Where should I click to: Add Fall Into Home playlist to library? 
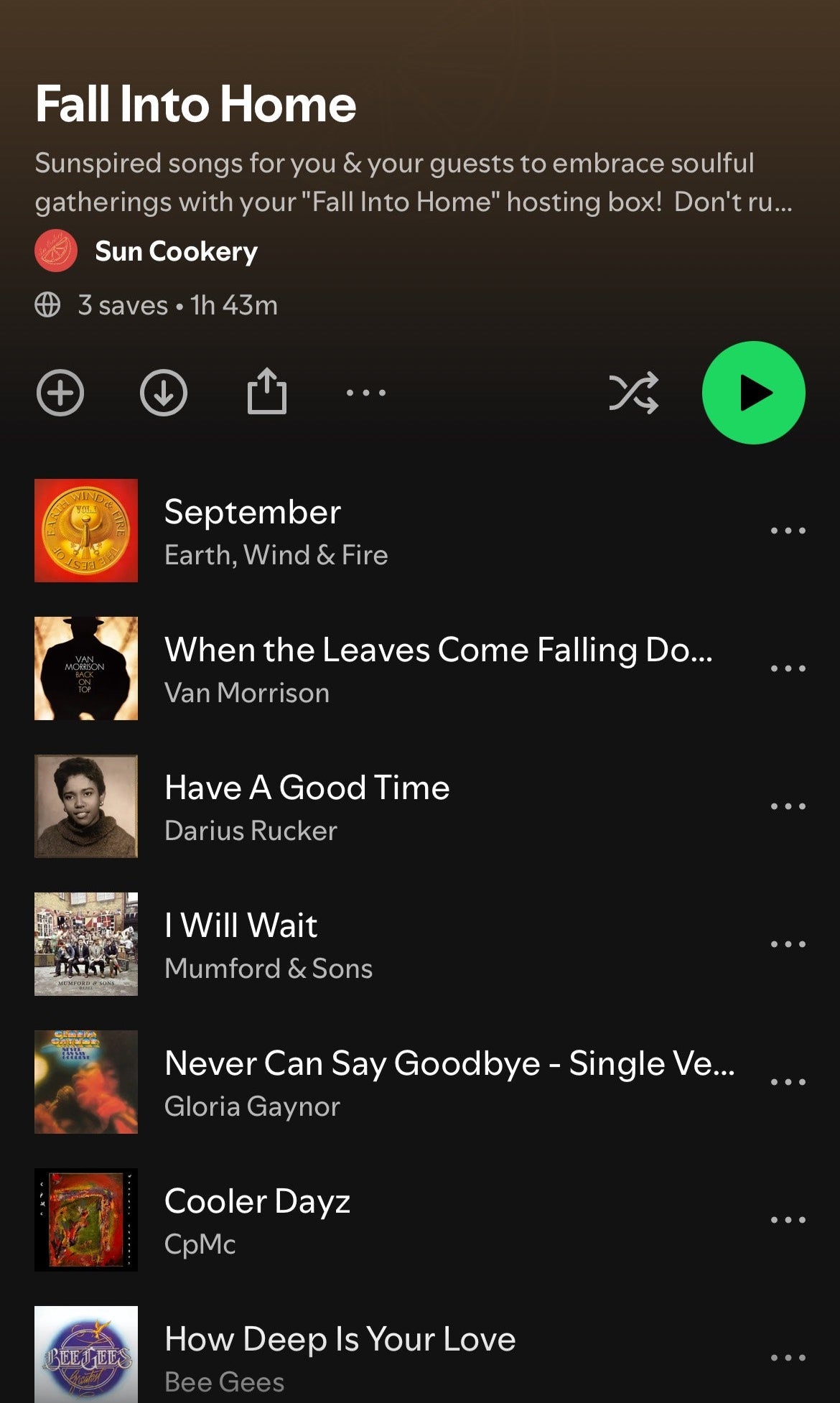[60, 393]
